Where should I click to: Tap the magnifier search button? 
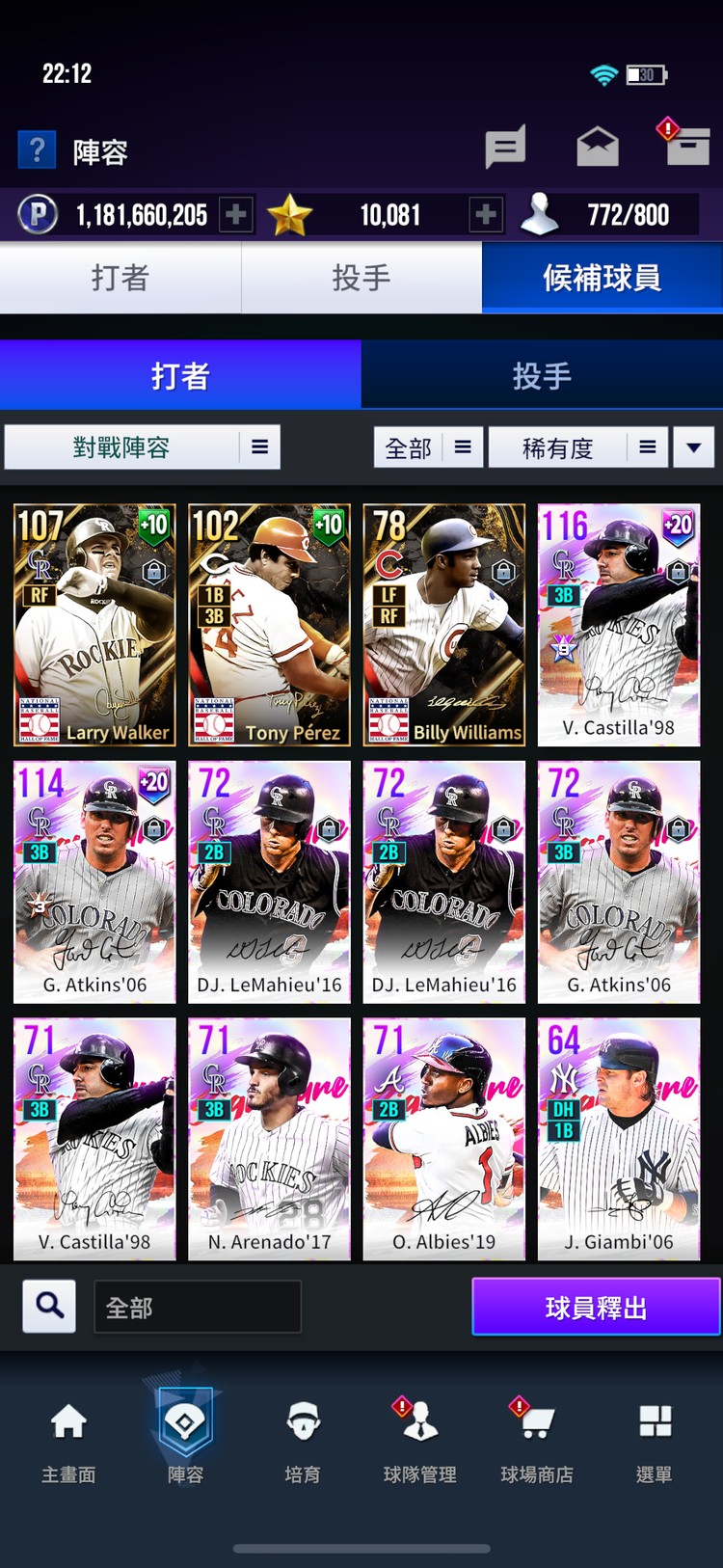click(x=49, y=1307)
